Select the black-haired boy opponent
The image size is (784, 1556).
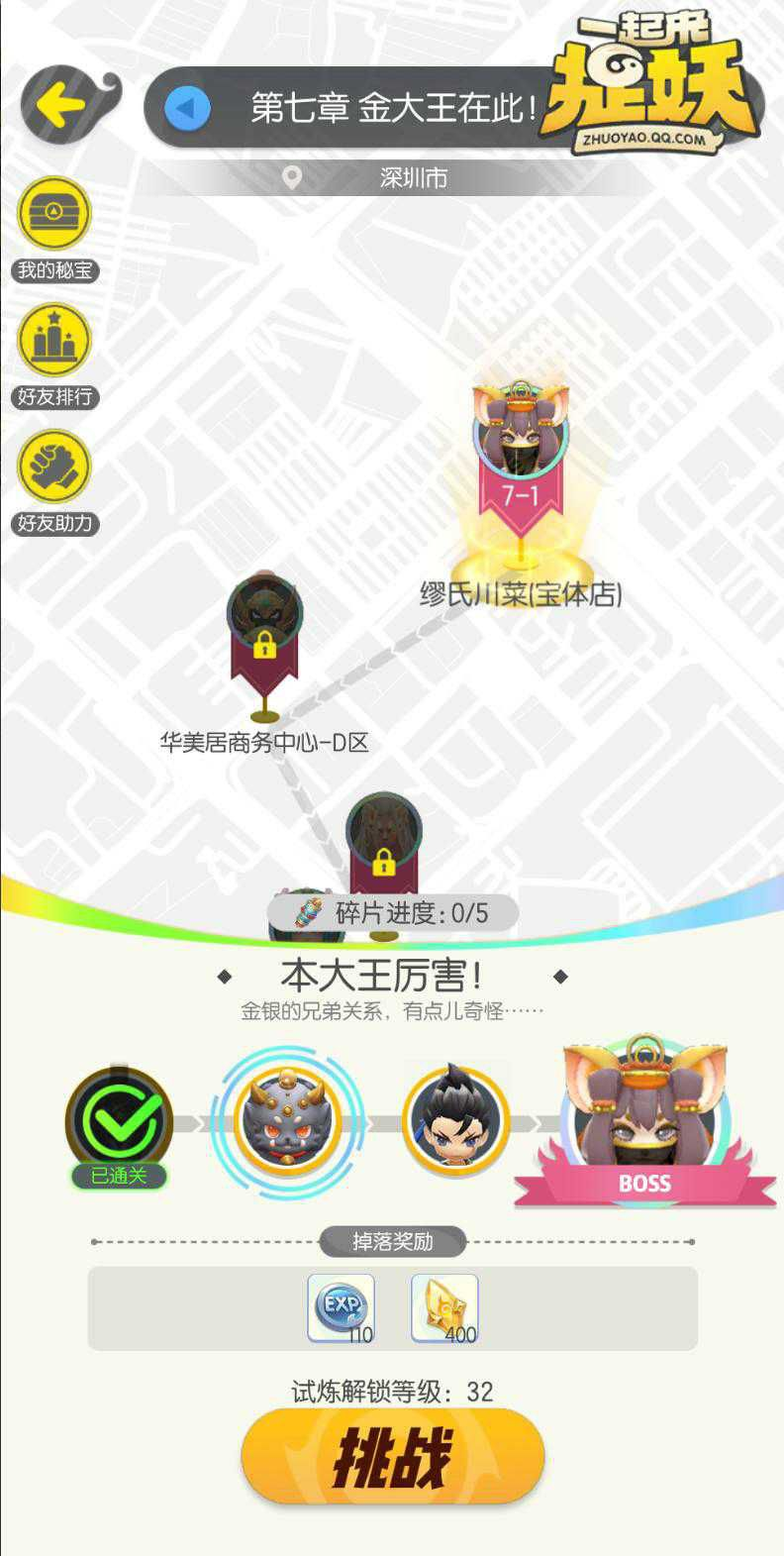(x=455, y=1121)
